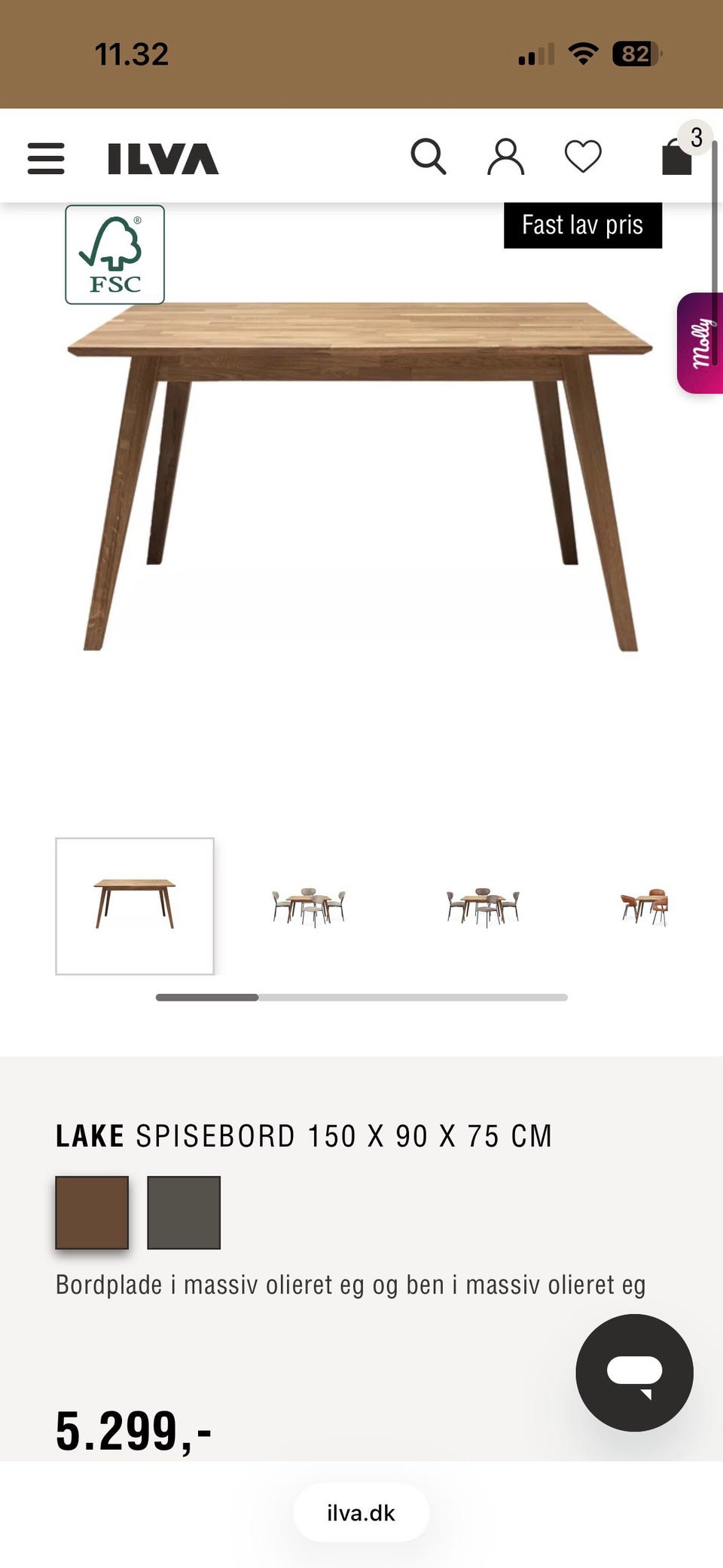Open the chat bubble assistant

pos(635,1374)
